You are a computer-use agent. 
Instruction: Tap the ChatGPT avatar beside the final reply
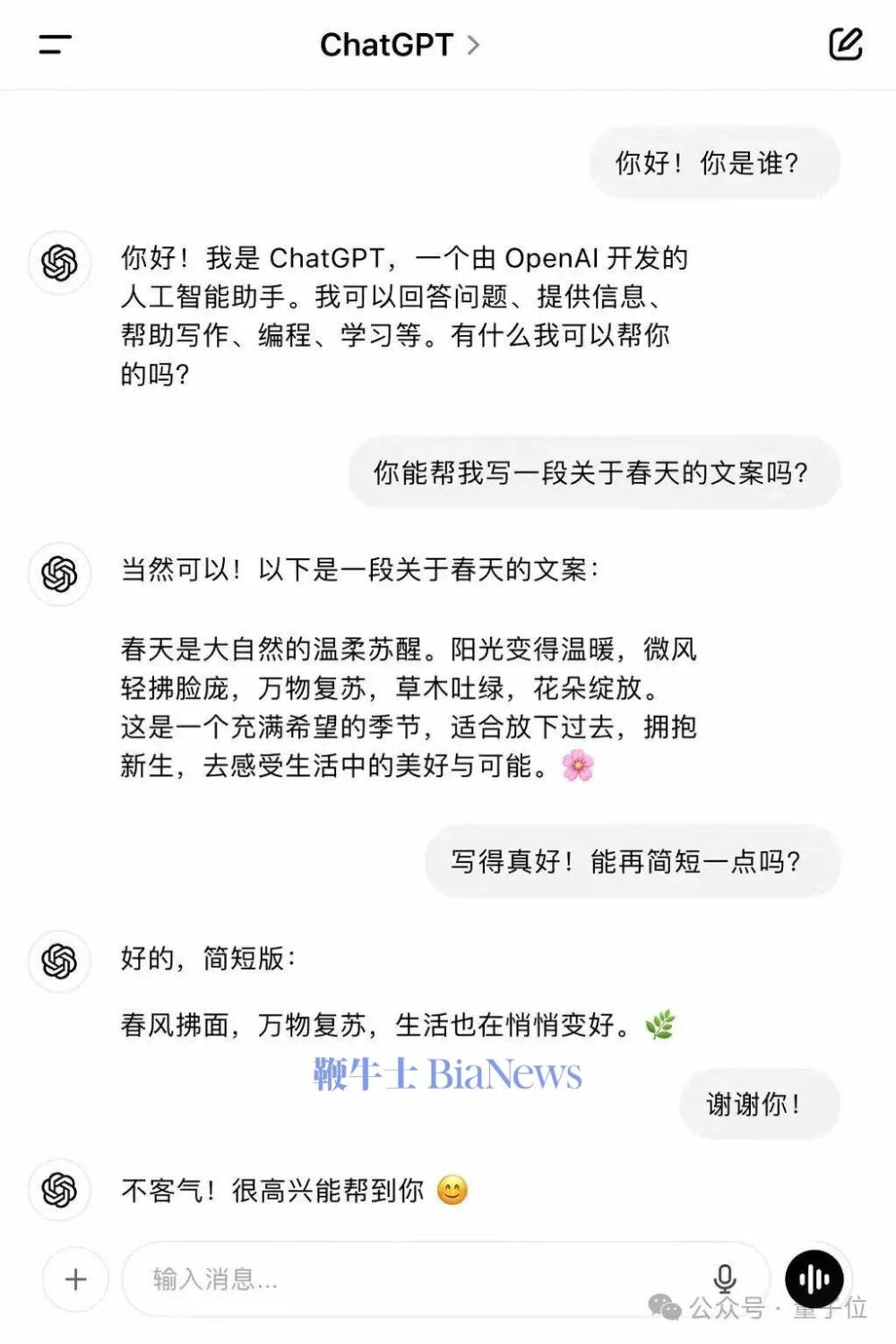(59, 1192)
